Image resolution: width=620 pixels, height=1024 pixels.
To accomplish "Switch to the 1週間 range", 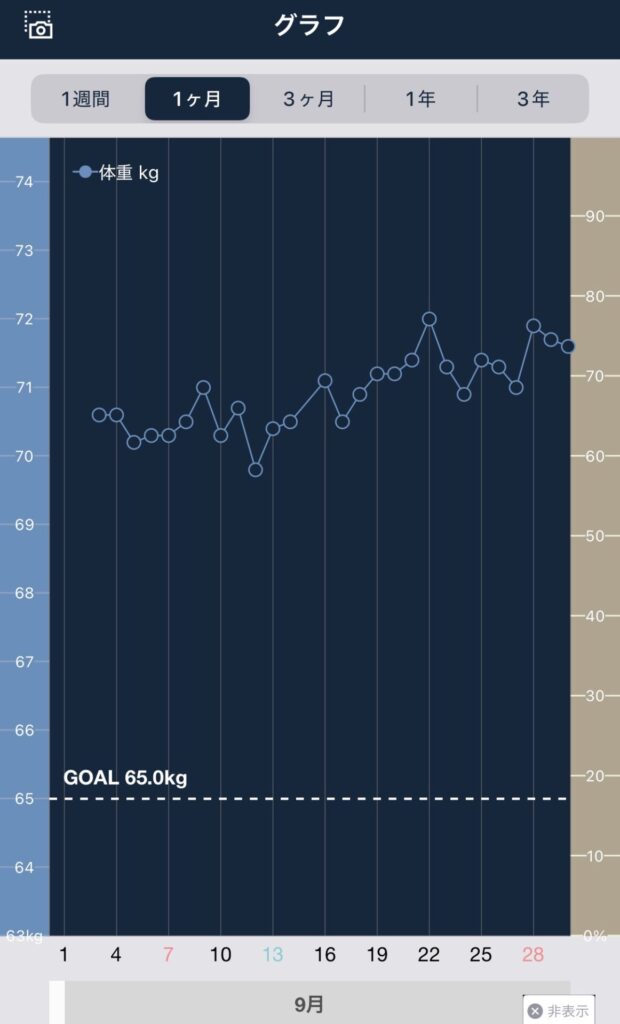I will [86, 99].
